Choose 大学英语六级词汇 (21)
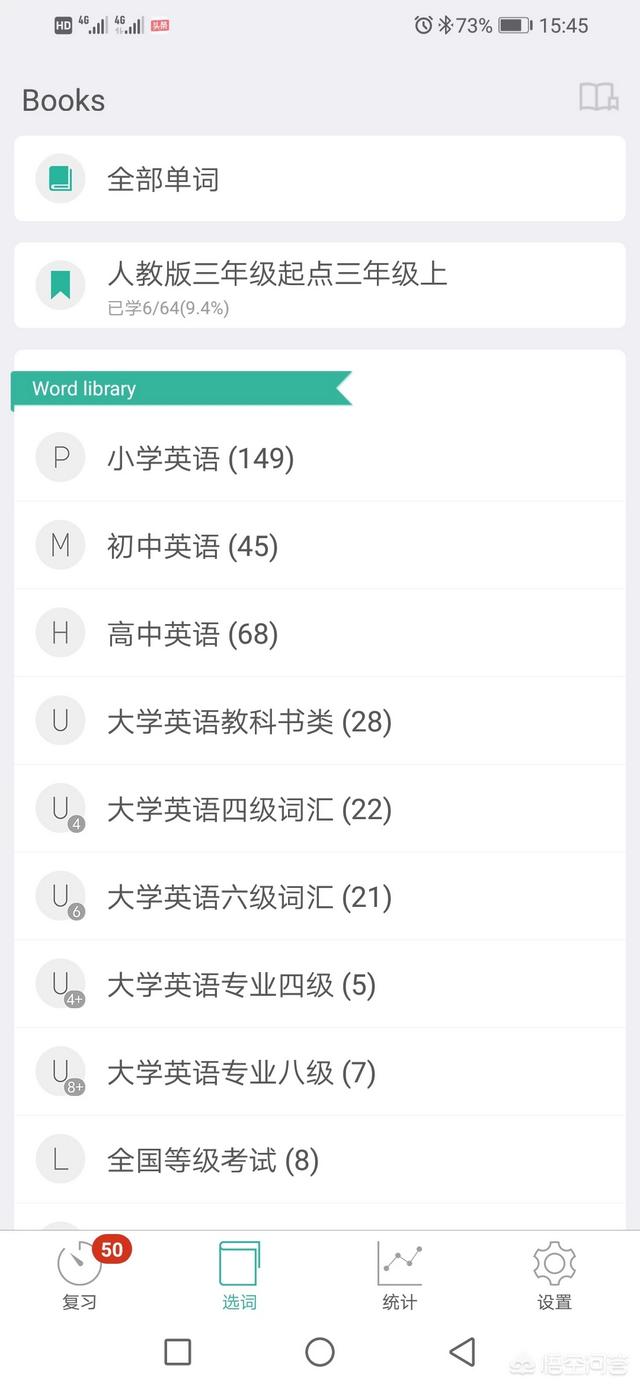The width and height of the screenshot is (640, 1387). click(x=320, y=897)
